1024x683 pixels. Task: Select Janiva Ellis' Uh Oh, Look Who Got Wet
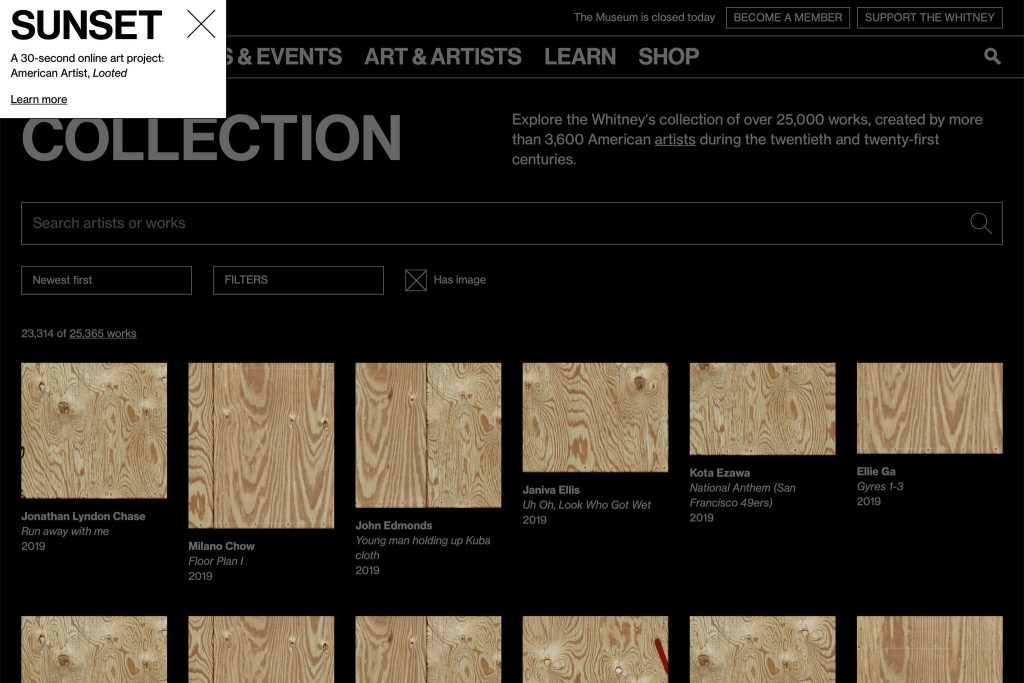click(595, 417)
